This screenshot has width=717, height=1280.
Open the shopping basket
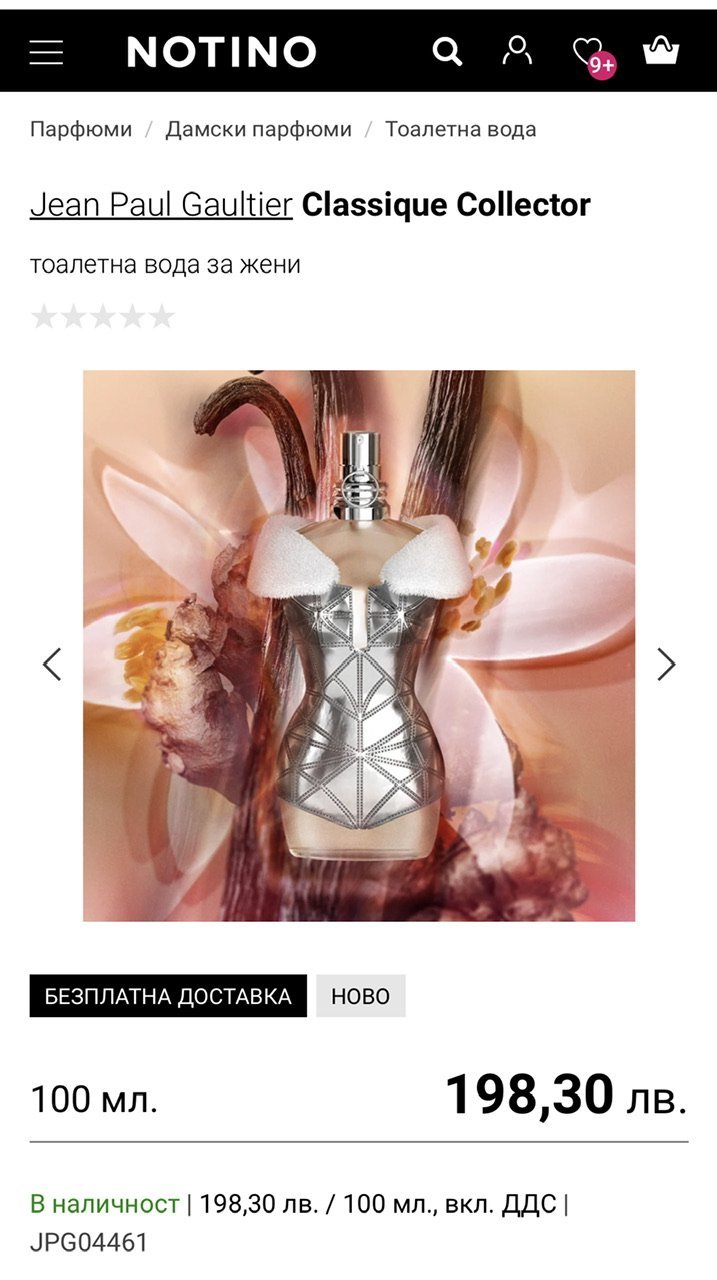point(661,49)
